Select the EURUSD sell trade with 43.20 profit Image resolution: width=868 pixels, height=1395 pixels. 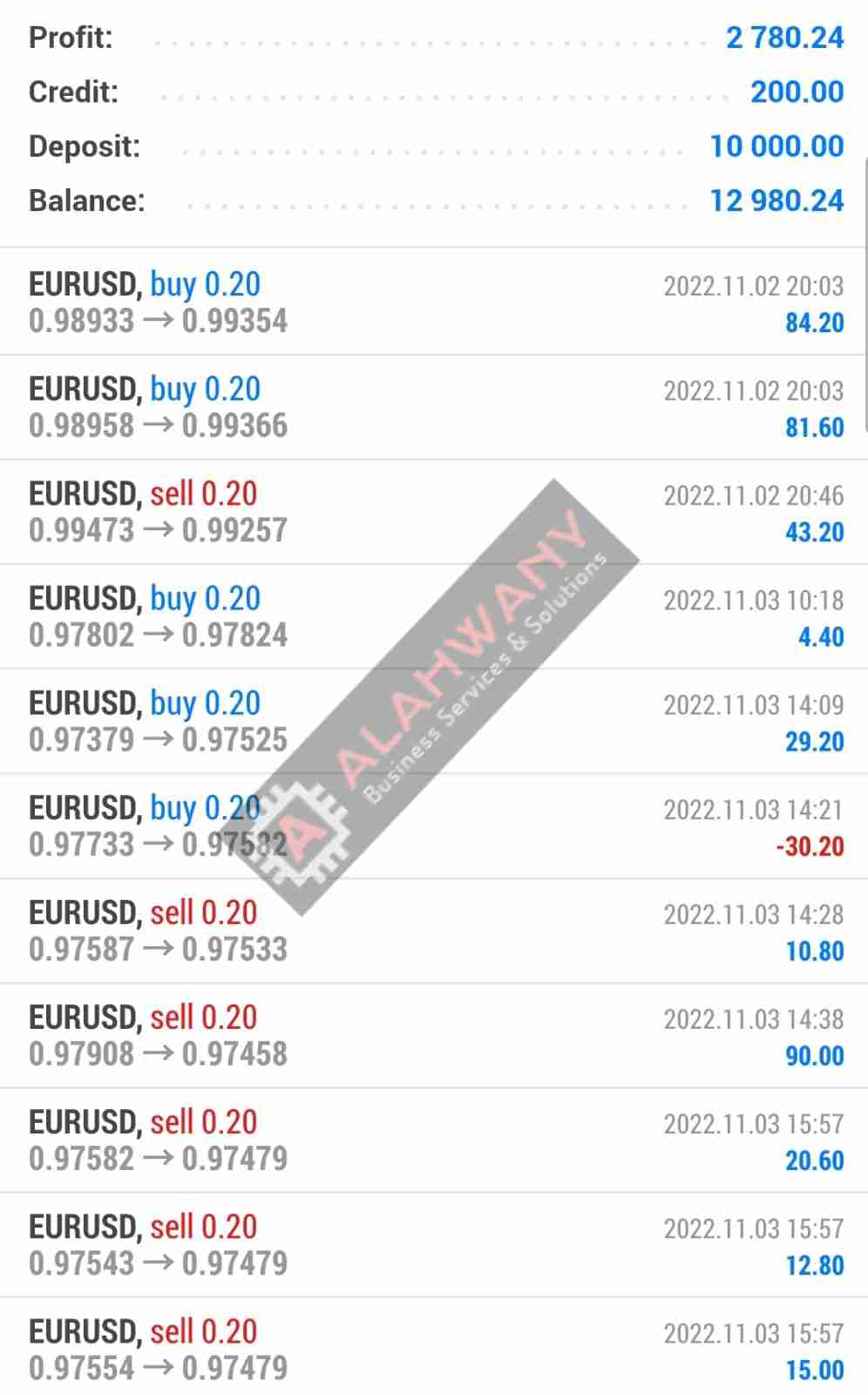pyautogui.click(x=434, y=512)
